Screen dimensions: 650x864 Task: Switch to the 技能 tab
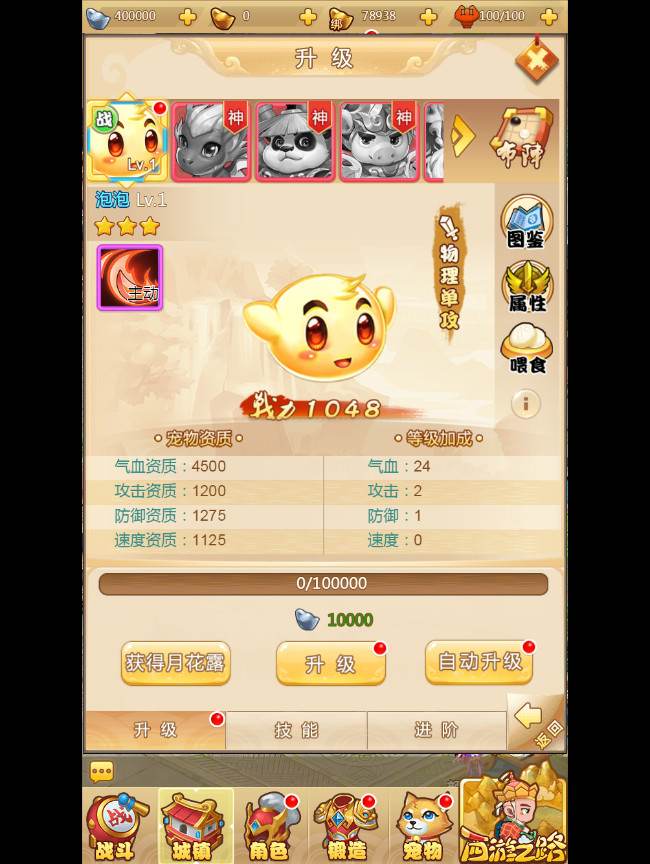point(296,731)
